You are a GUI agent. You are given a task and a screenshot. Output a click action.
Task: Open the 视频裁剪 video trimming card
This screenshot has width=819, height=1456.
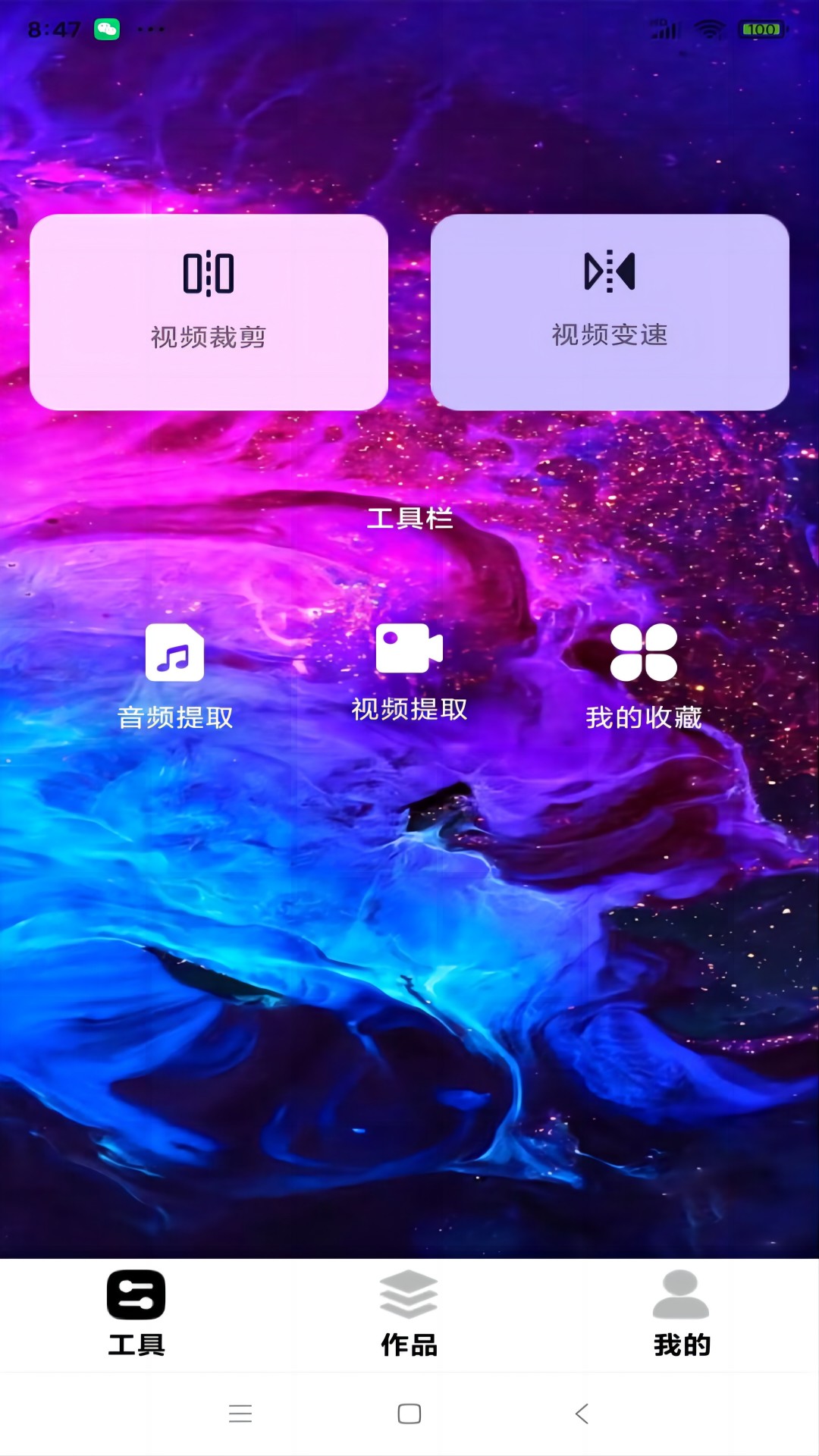pos(209,312)
